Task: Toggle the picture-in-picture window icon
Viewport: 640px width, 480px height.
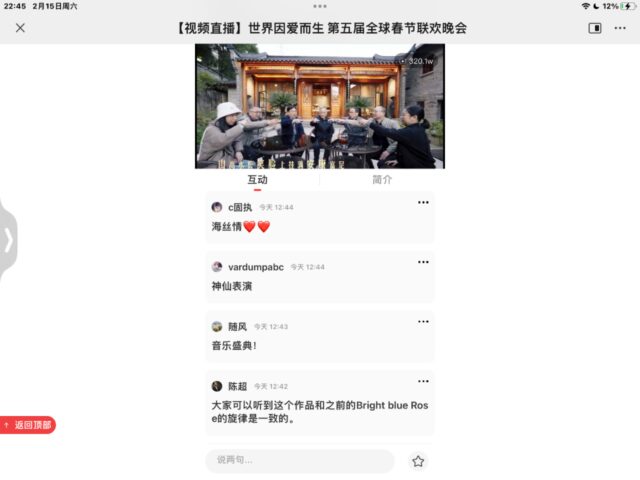Action: pos(595,28)
